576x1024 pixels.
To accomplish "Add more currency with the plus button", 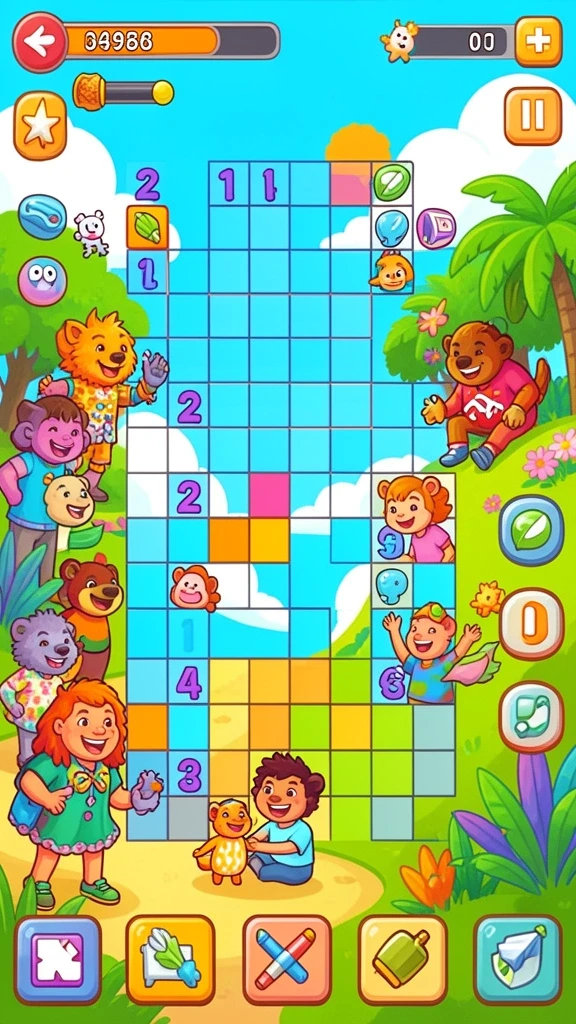I will click(x=538, y=42).
